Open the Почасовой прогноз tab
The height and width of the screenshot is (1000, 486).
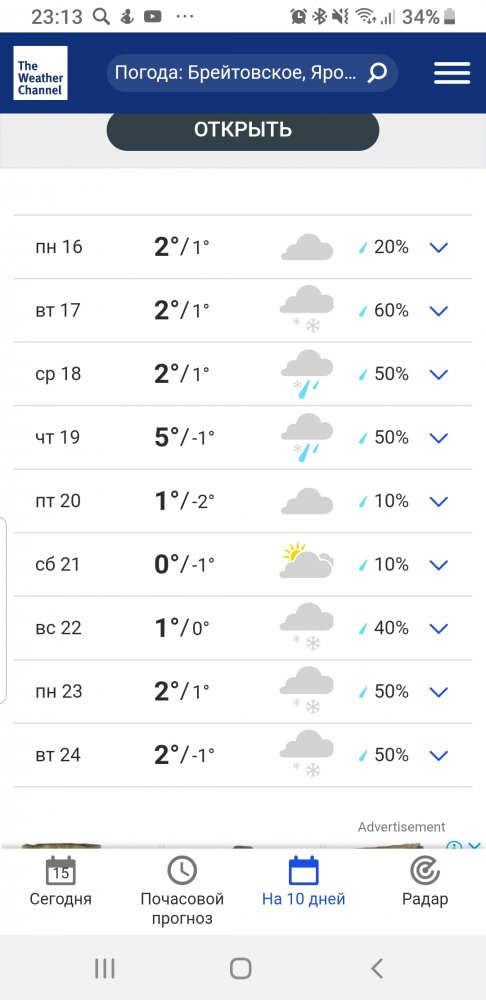(182, 892)
